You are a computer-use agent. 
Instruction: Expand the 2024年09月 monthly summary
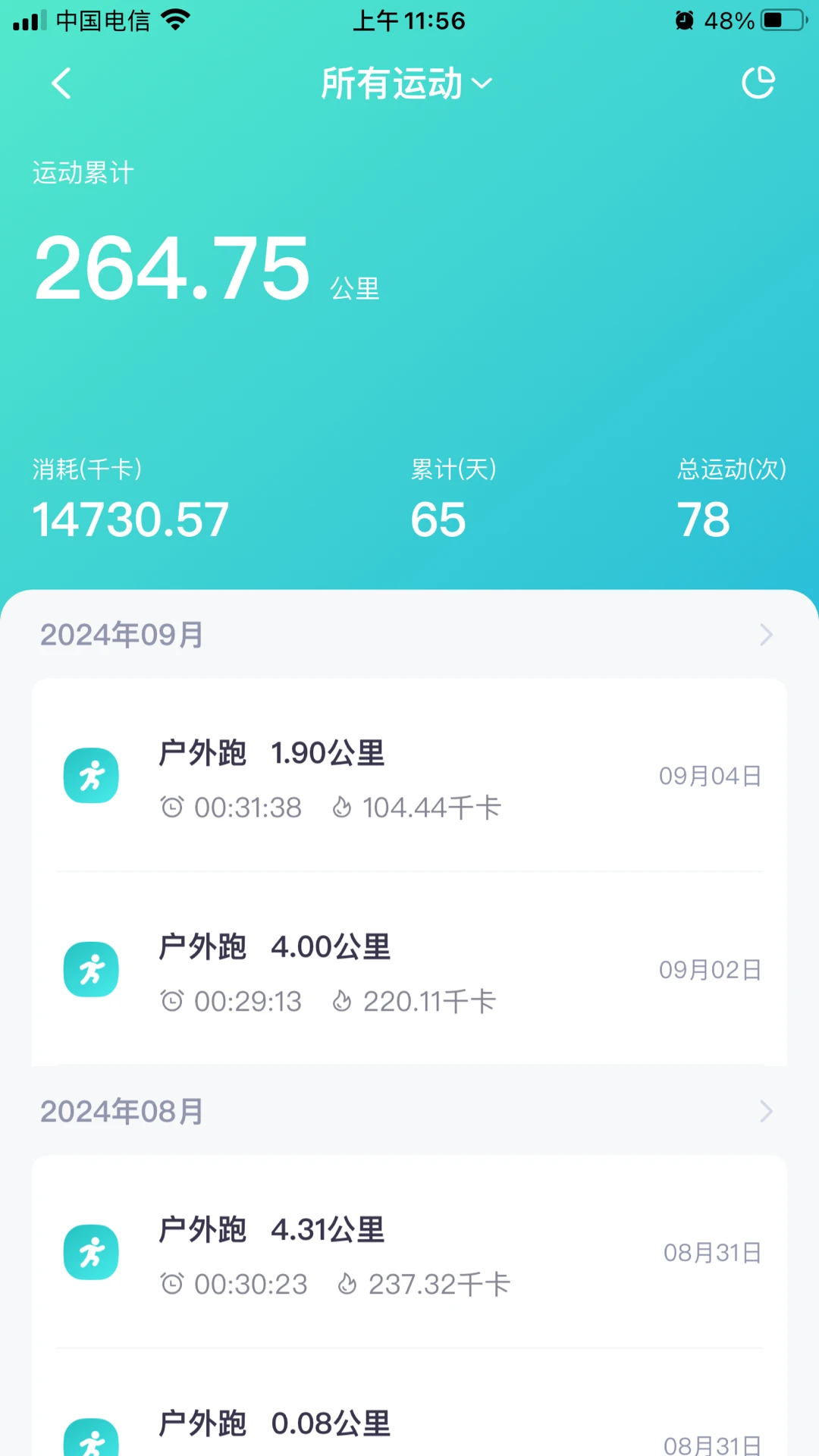[x=766, y=635]
